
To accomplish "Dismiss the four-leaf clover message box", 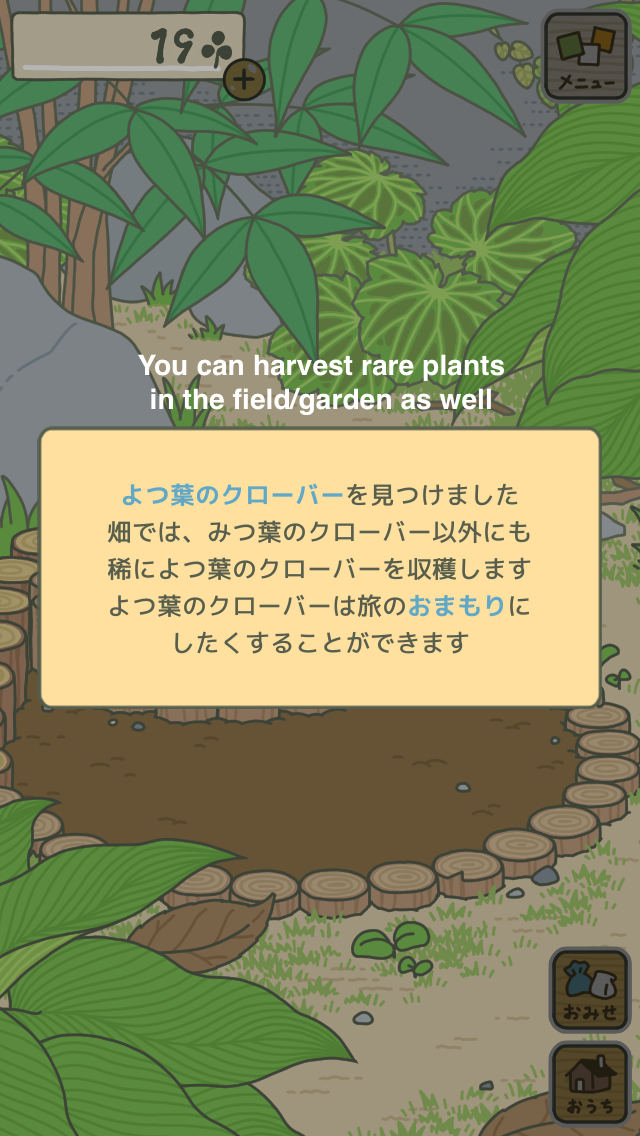I will coord(320,567).
